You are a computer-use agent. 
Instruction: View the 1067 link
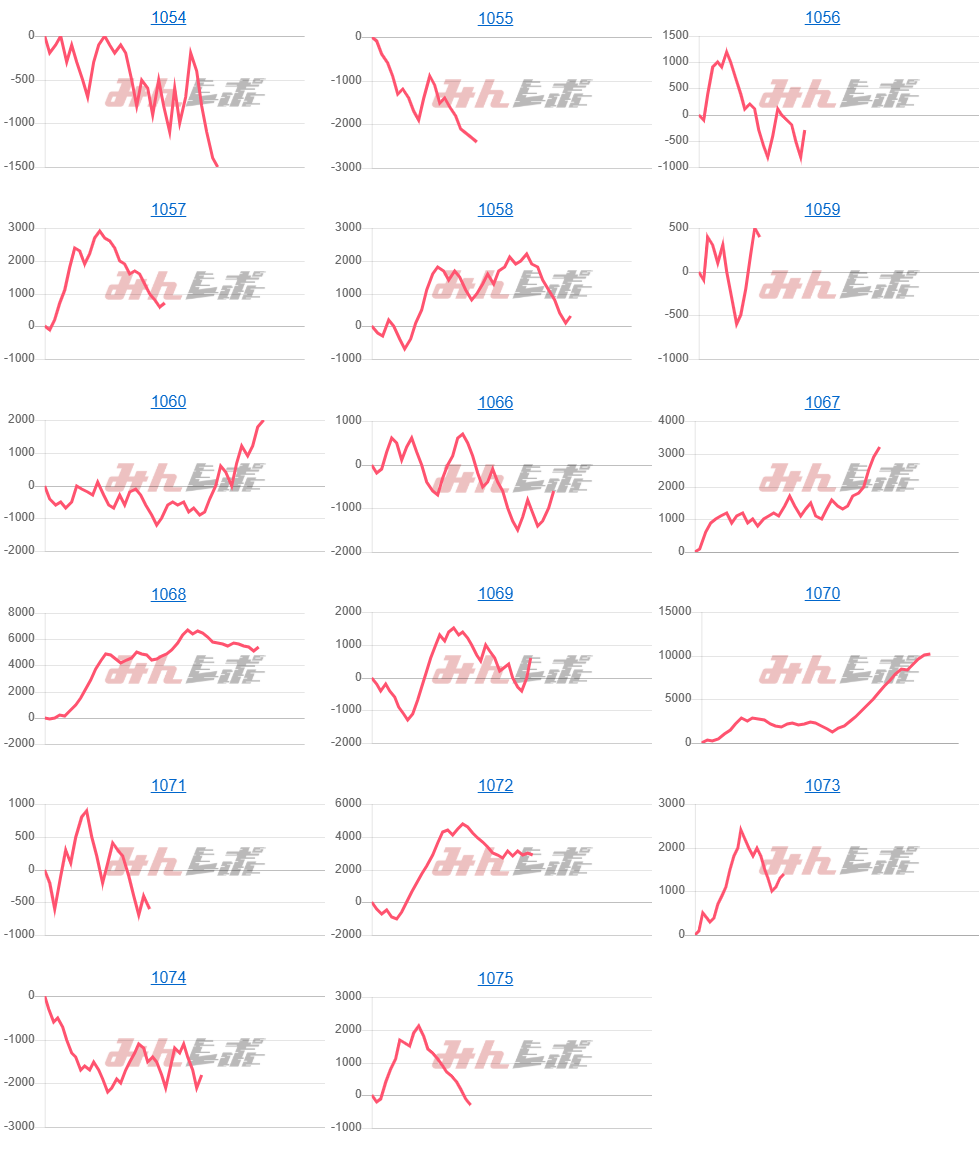[x=822, y=402]
